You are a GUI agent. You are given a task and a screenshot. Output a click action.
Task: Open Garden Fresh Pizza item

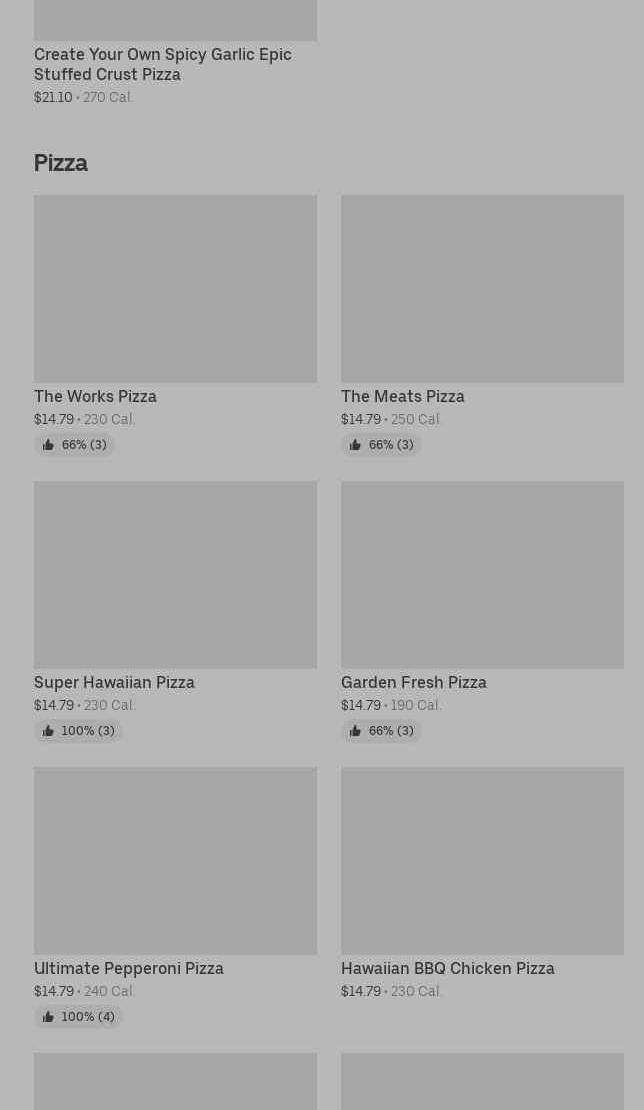point(482,576)
